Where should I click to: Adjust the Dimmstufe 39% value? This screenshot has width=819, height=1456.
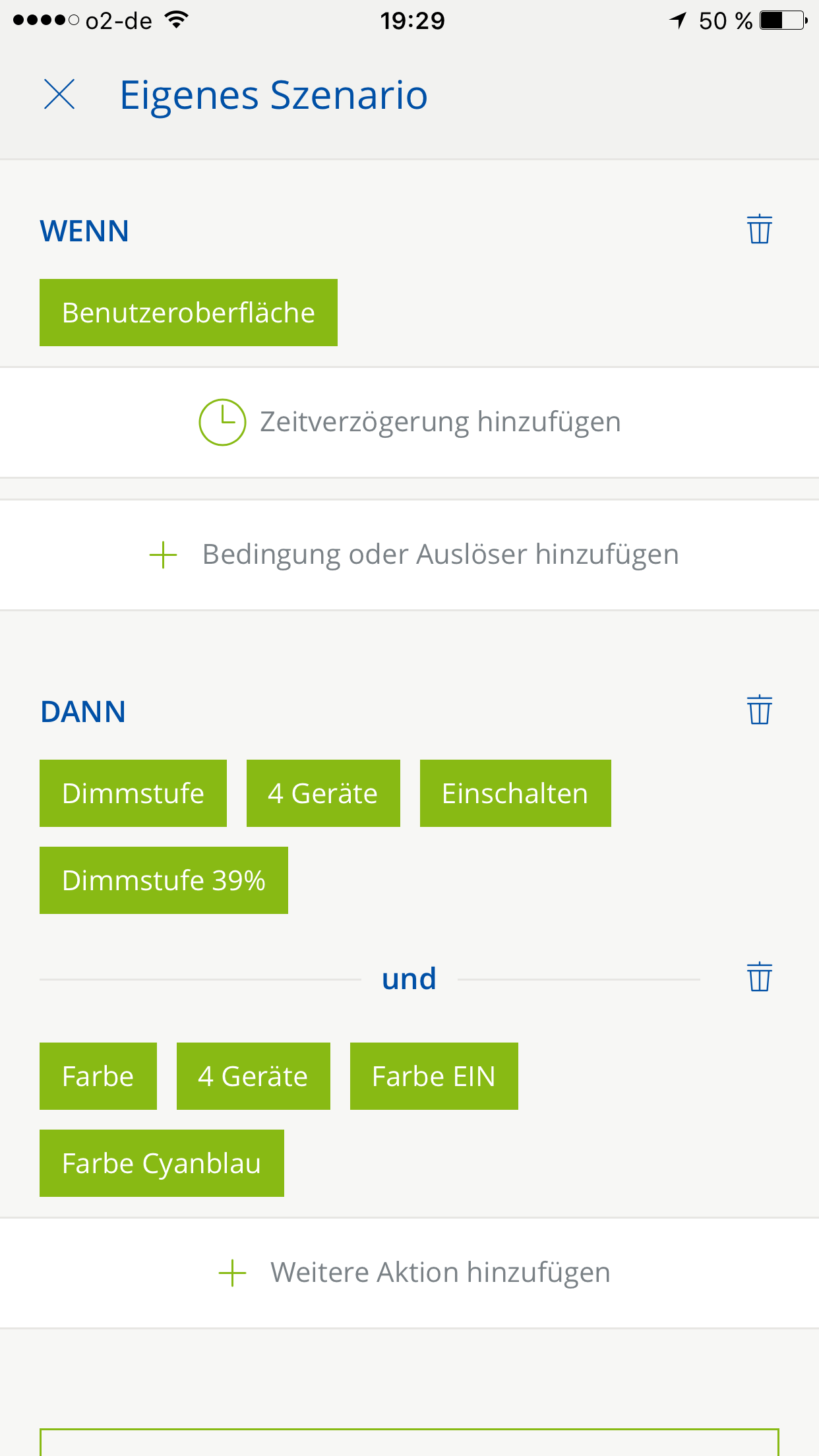tap(164, 880)
